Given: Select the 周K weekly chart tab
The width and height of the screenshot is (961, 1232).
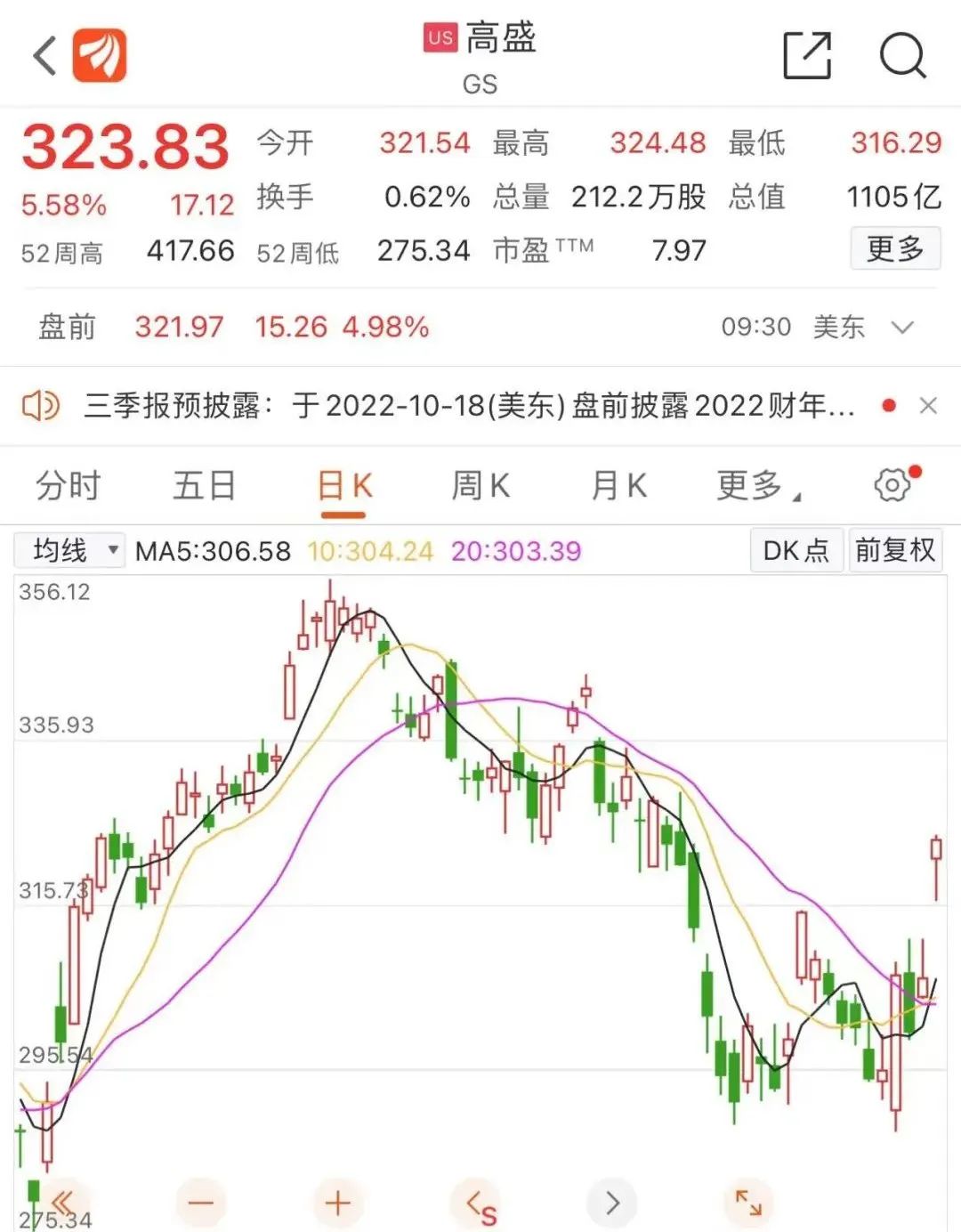Looking at the screenshot, I should (480, 485).
